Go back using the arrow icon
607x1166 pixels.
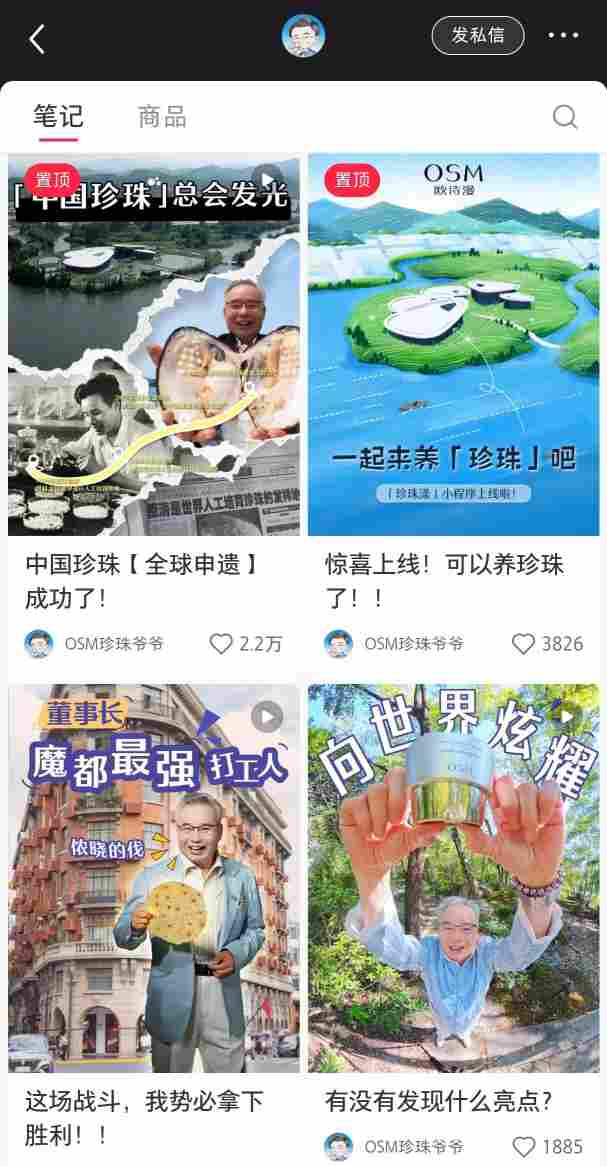click(x=37, y=39)
